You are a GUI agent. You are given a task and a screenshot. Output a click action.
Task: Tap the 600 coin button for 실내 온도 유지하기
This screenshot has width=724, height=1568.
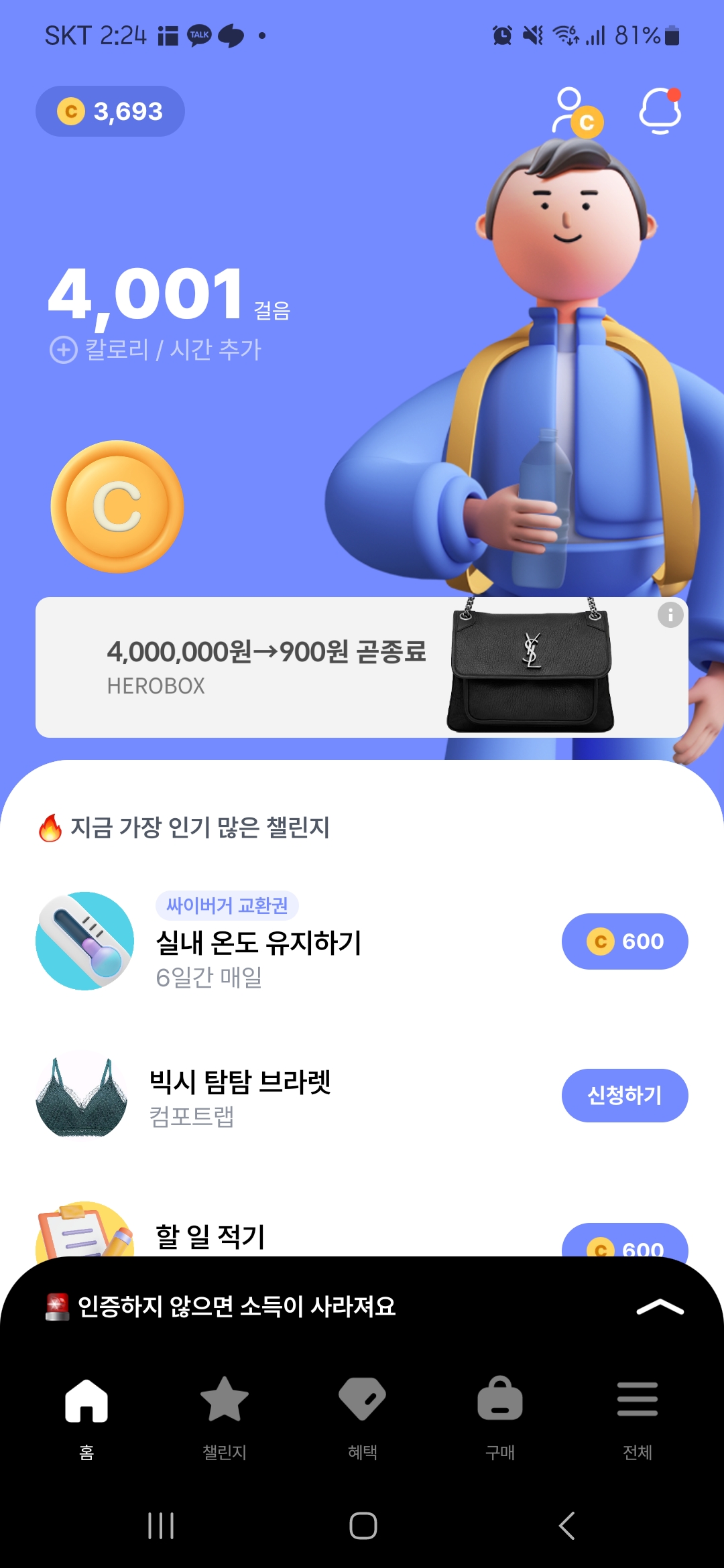point(624,941)
